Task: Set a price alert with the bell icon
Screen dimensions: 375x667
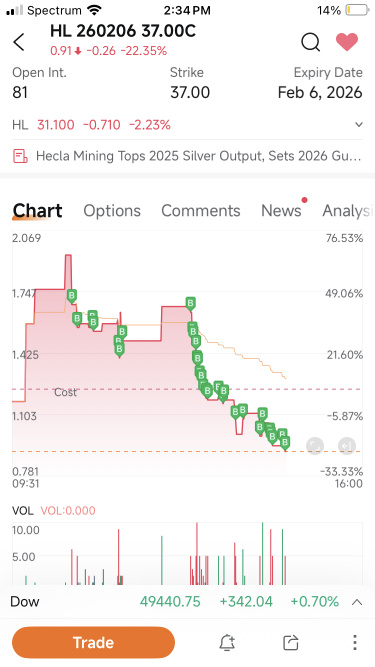Action: coord(227,642)
